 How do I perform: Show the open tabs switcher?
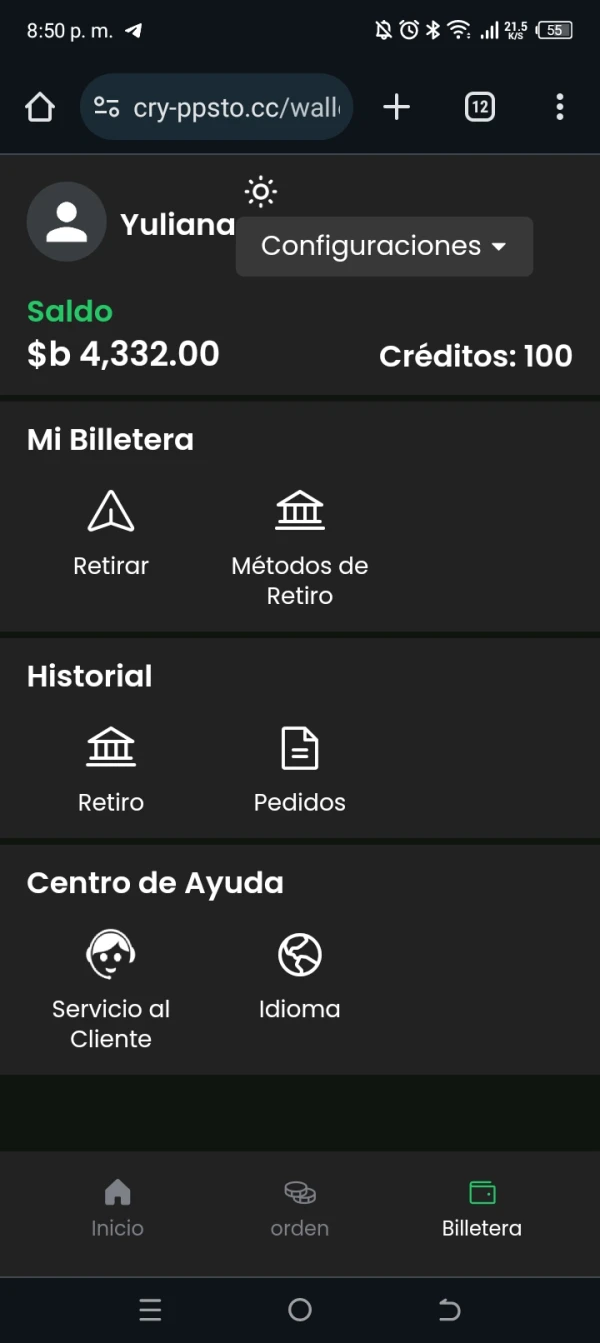click(x=480, y=107)
